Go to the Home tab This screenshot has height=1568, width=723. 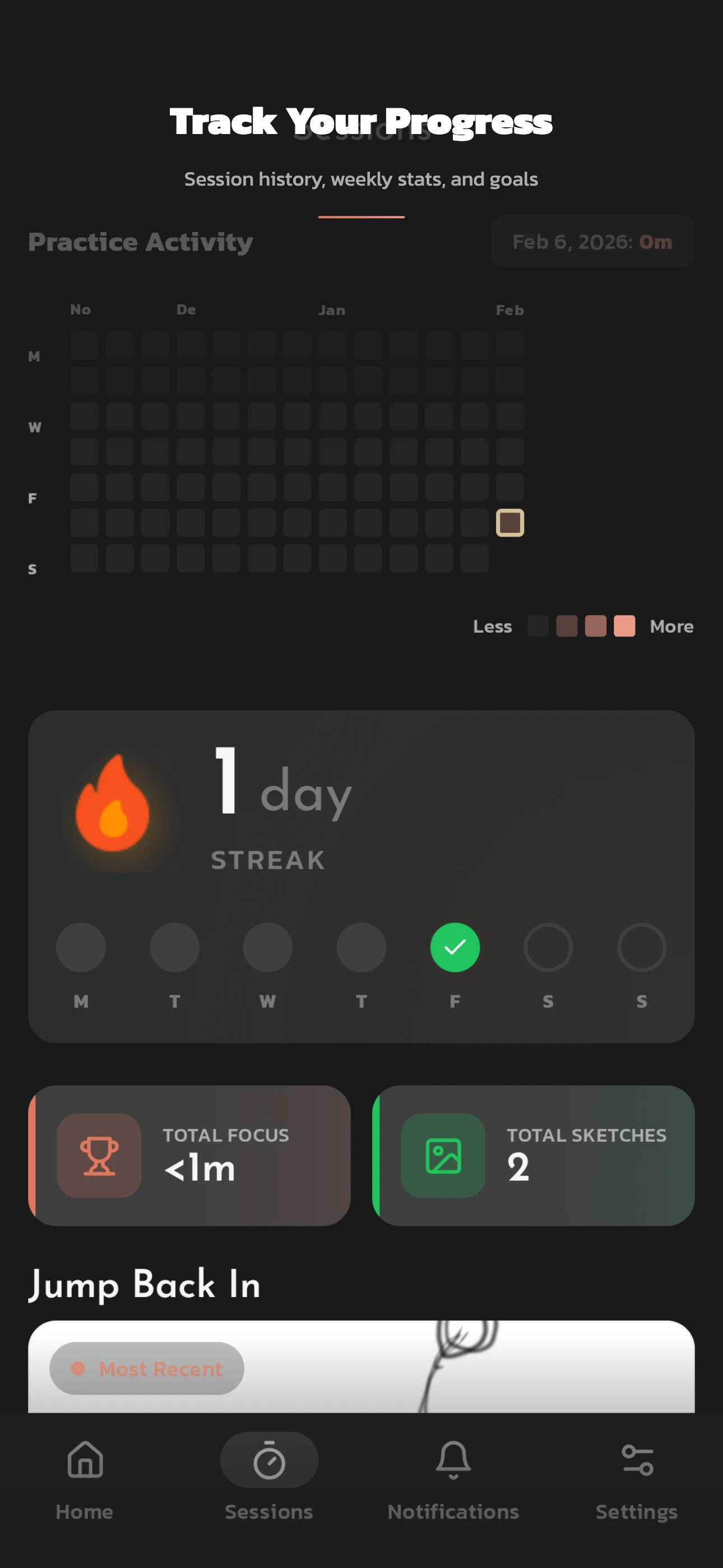click(x=85, y=1480)
